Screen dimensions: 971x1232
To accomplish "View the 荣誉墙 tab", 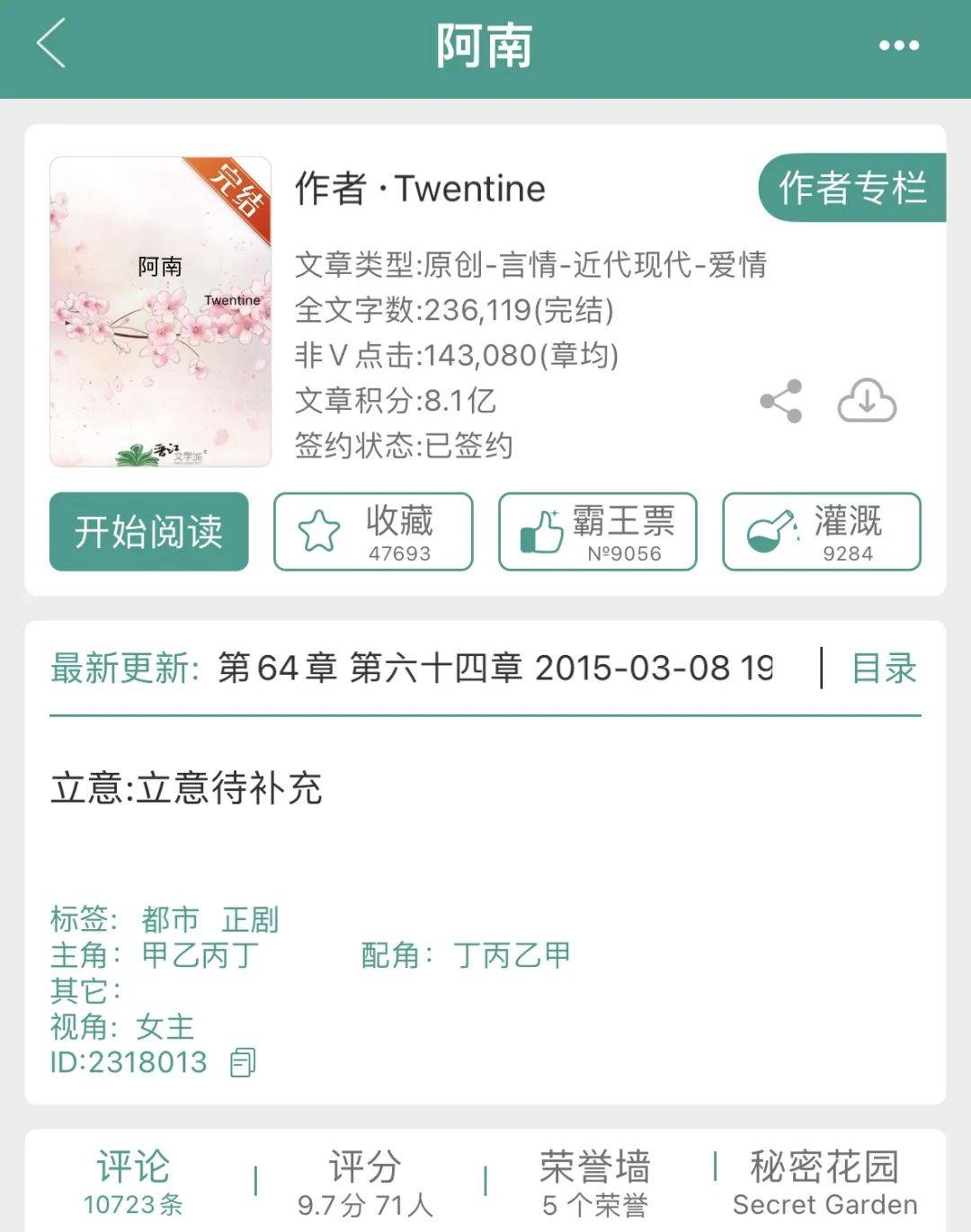I will 594,1181.
